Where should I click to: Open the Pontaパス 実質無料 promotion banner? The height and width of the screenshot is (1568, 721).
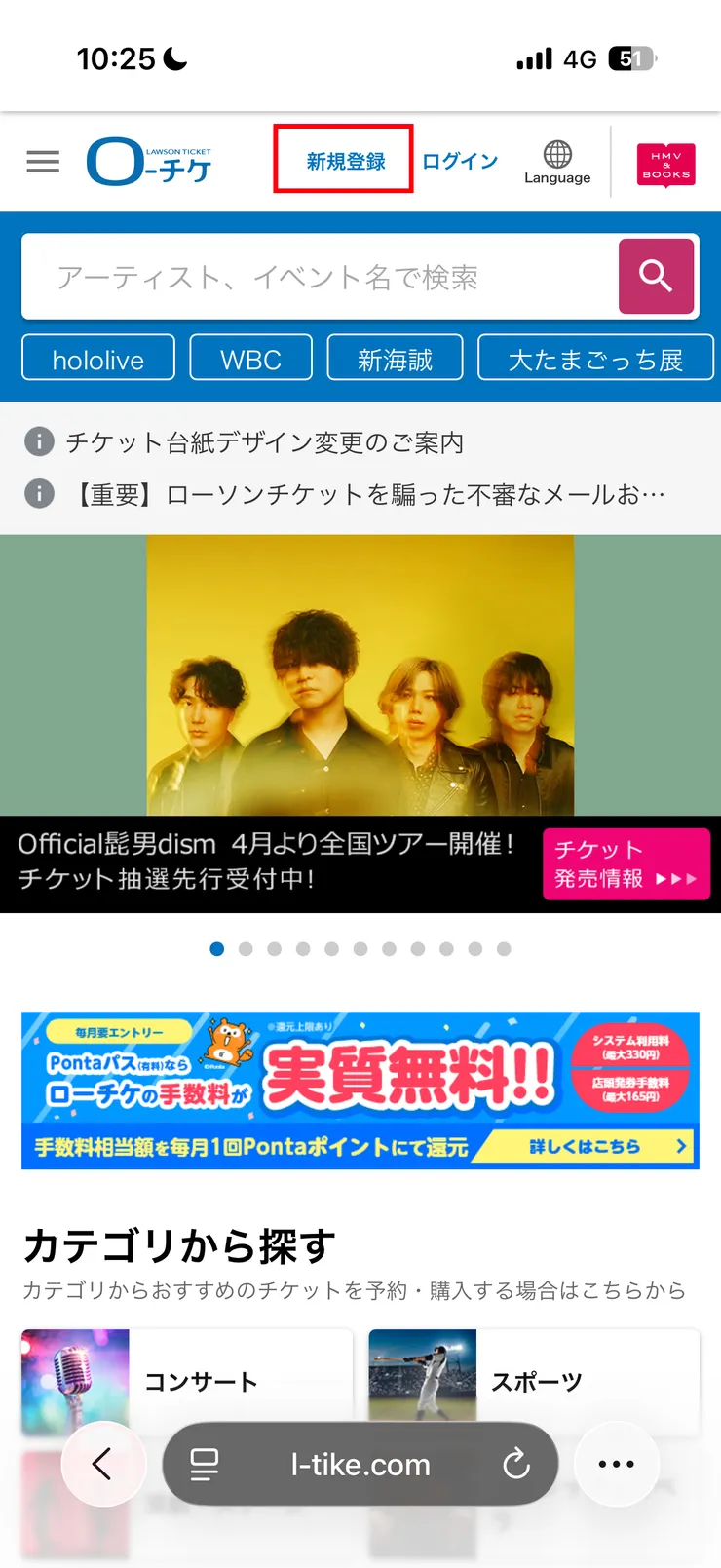click(360, 1090)
